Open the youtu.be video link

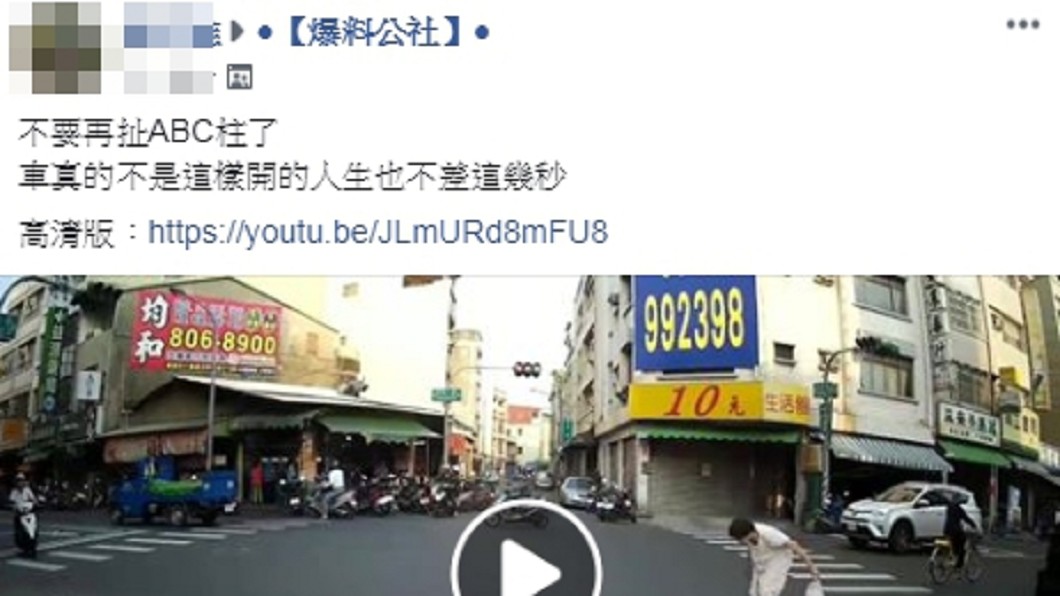(x=377, y=233)
